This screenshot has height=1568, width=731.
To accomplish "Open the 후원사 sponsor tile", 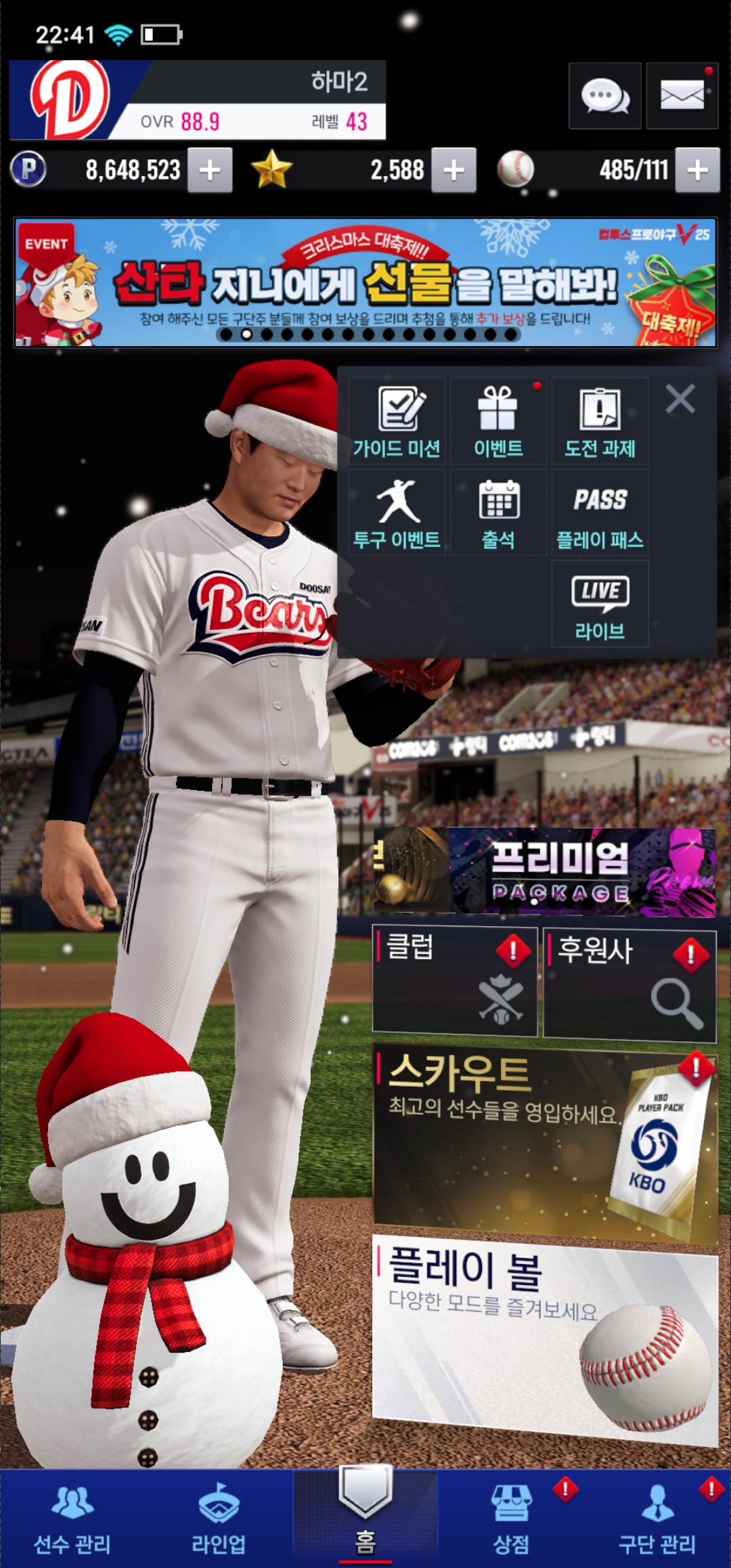I will [x=629, y=984].
